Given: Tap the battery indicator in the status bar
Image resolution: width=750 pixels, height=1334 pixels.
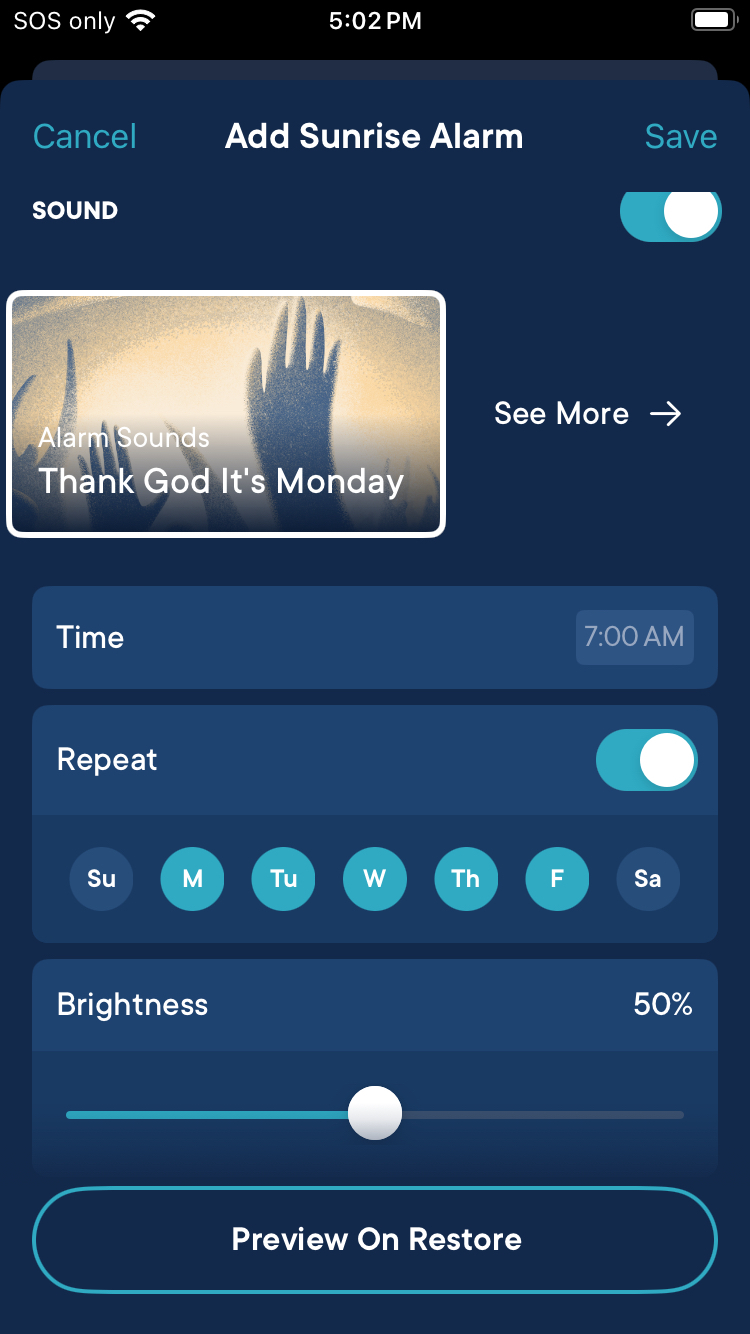Looking at the screenshot, I should point(712,19).
